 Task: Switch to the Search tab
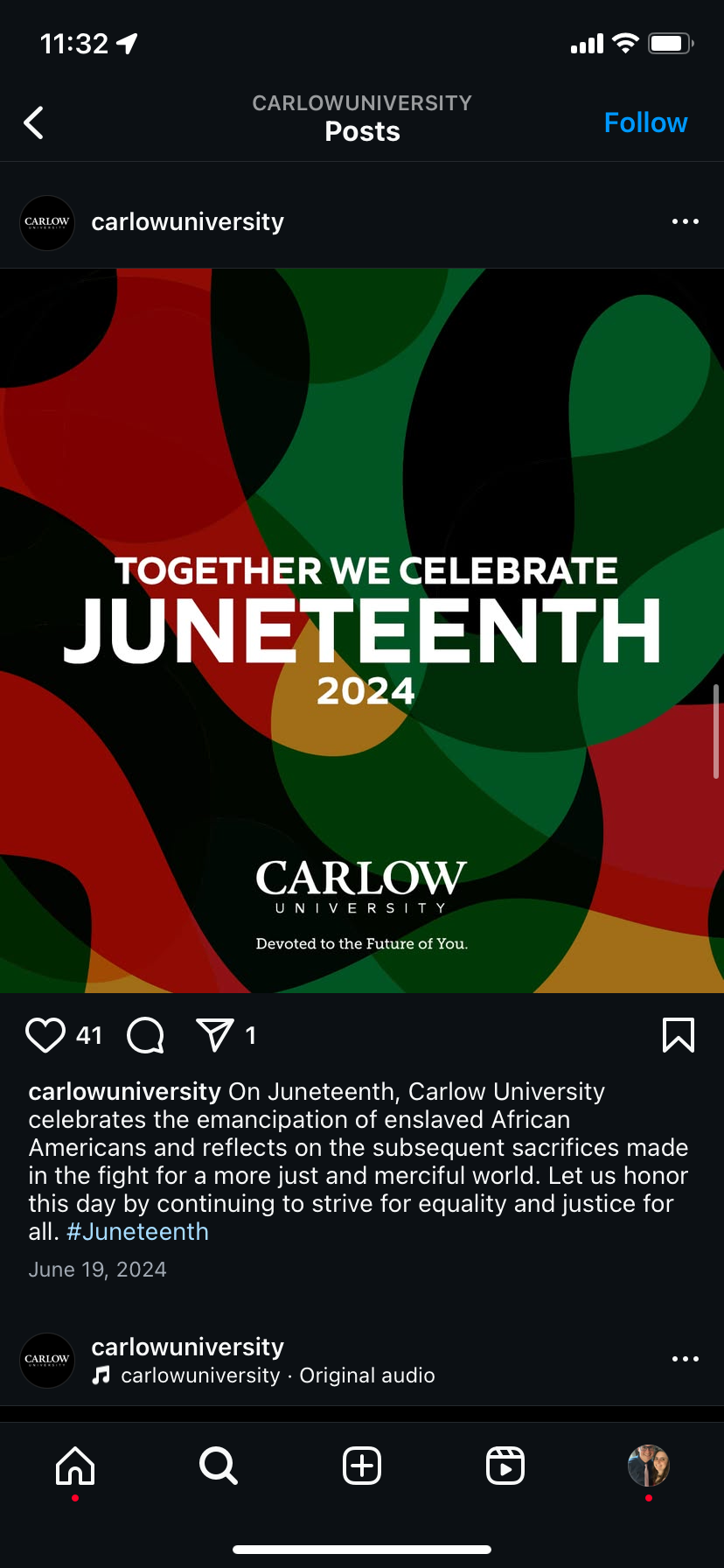click(219, 1466)
